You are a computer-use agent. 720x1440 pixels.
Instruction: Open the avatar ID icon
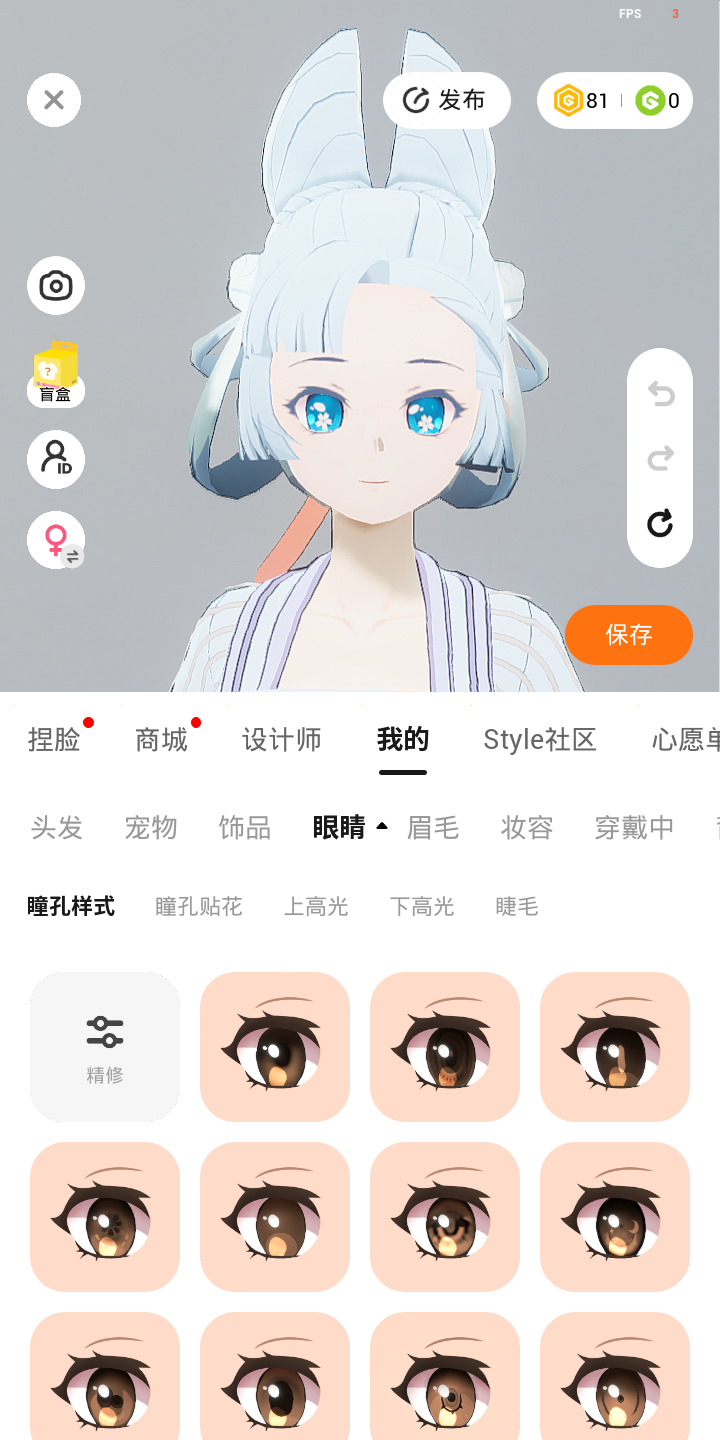pyautogui.click(x=56, y=459)
